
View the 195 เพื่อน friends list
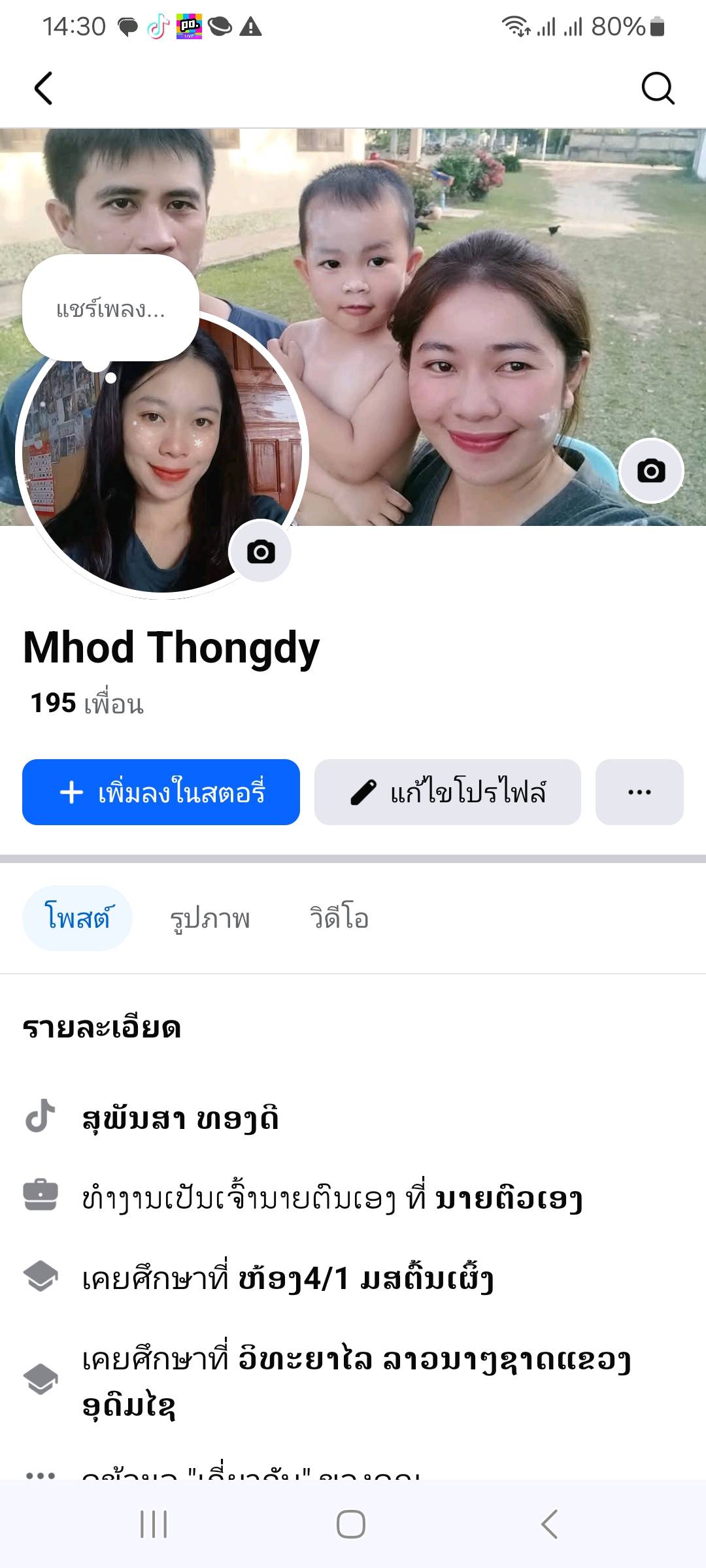[x=87, y=704]
